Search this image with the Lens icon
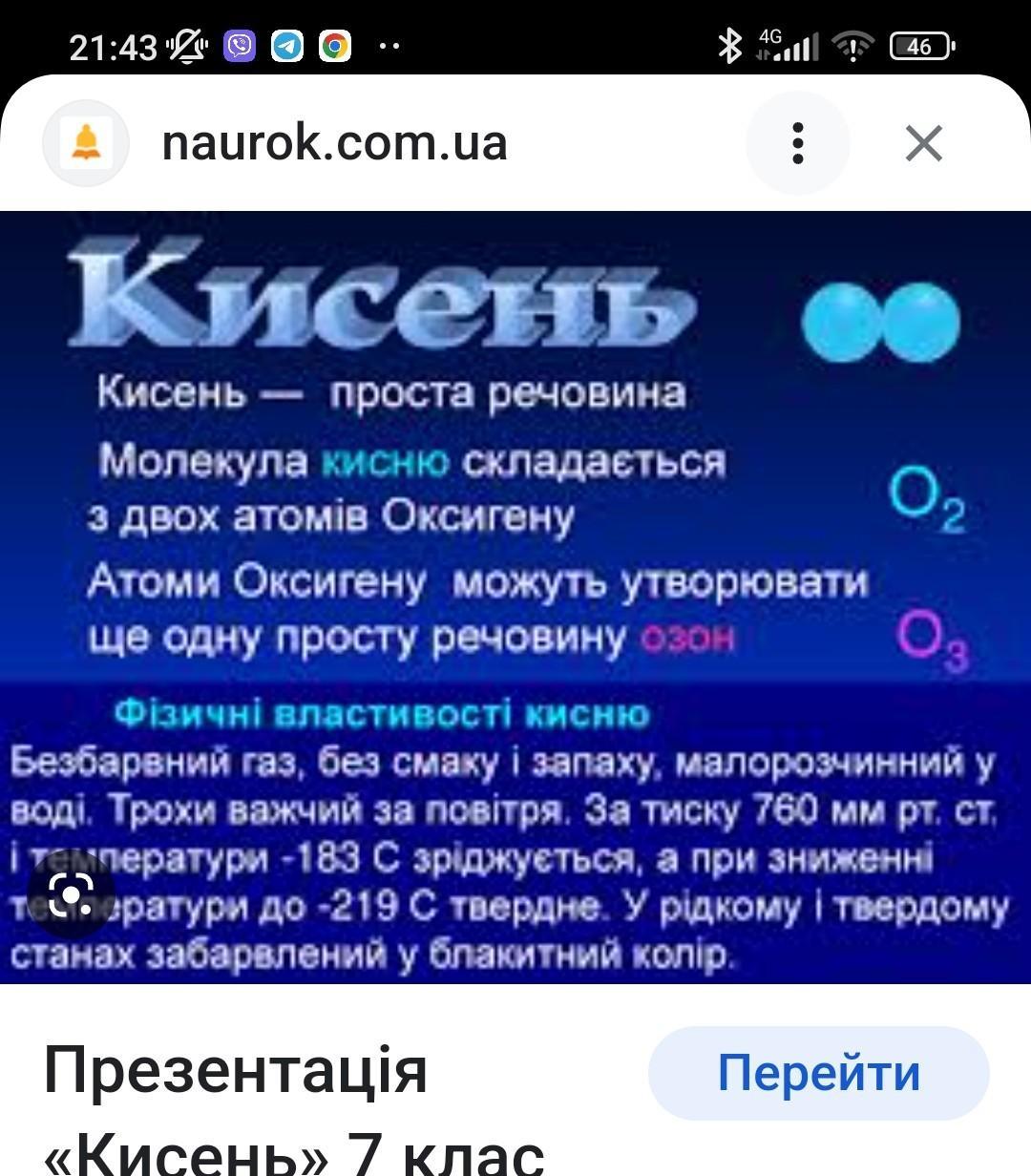This screenshot has width=1031, height=1176. pyautogui.click(x=71, y=894)
